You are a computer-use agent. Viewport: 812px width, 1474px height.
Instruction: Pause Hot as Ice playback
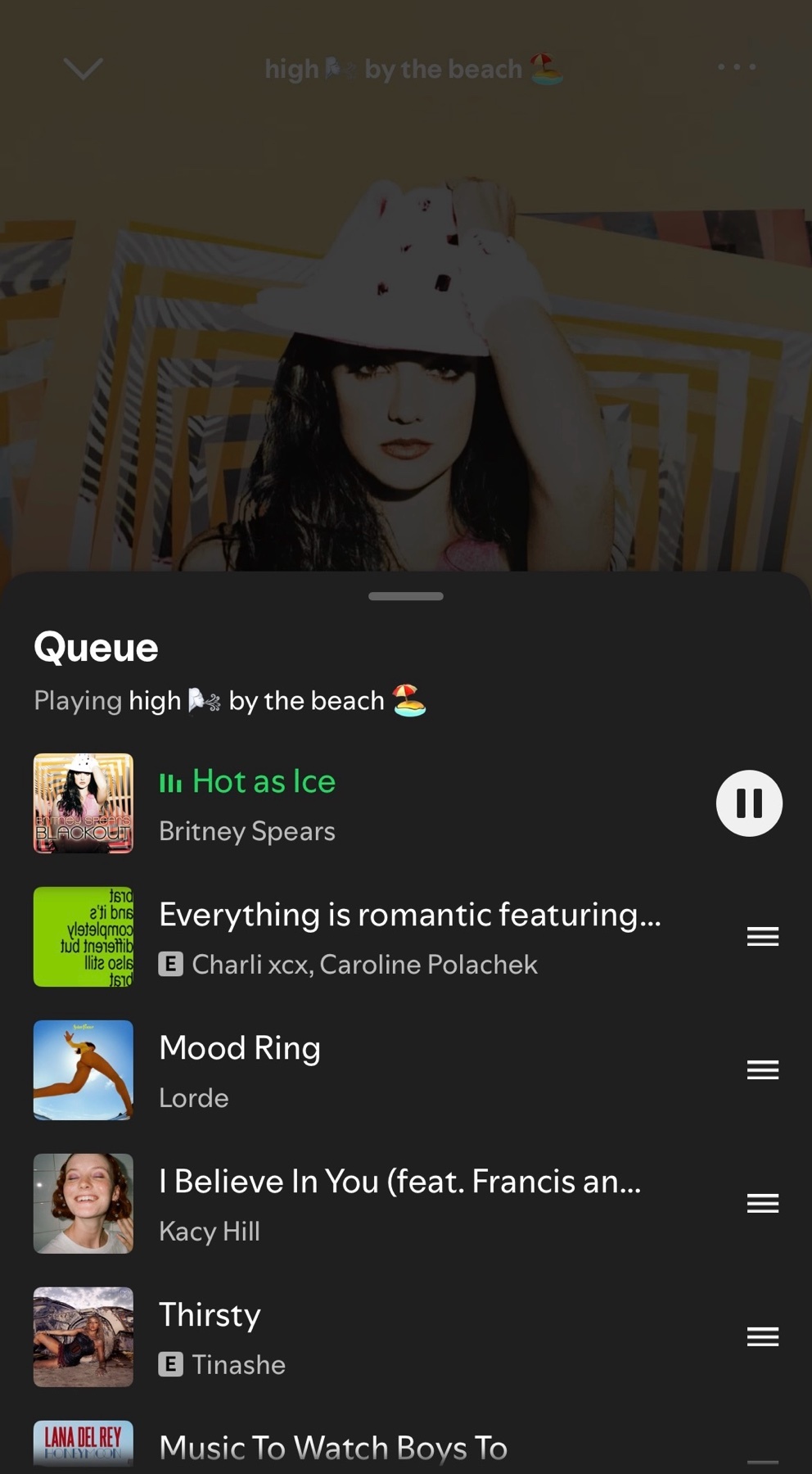pyautogui.click(x=749, y=803)
